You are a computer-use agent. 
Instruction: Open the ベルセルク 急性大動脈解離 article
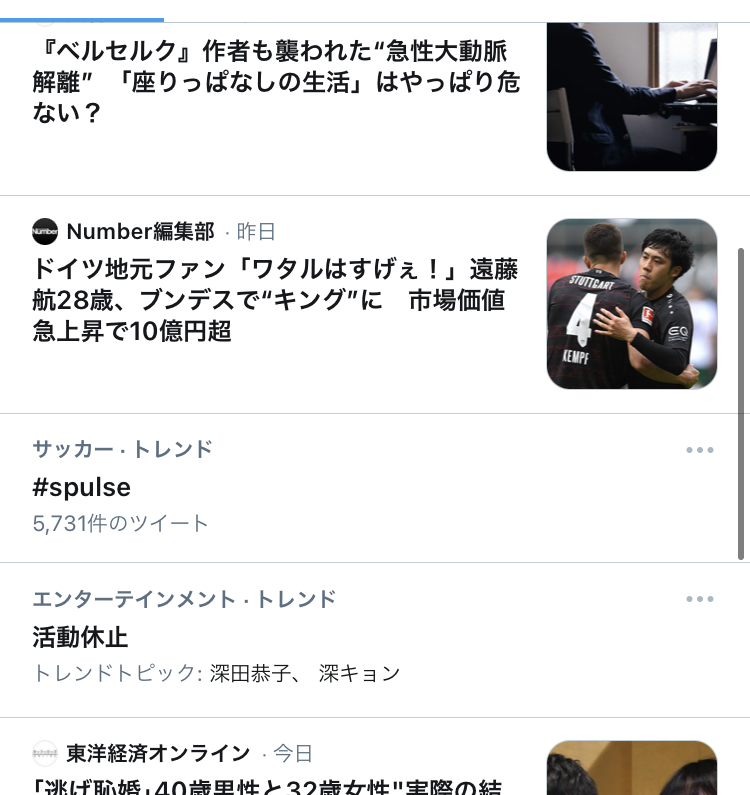click(276, 82)
